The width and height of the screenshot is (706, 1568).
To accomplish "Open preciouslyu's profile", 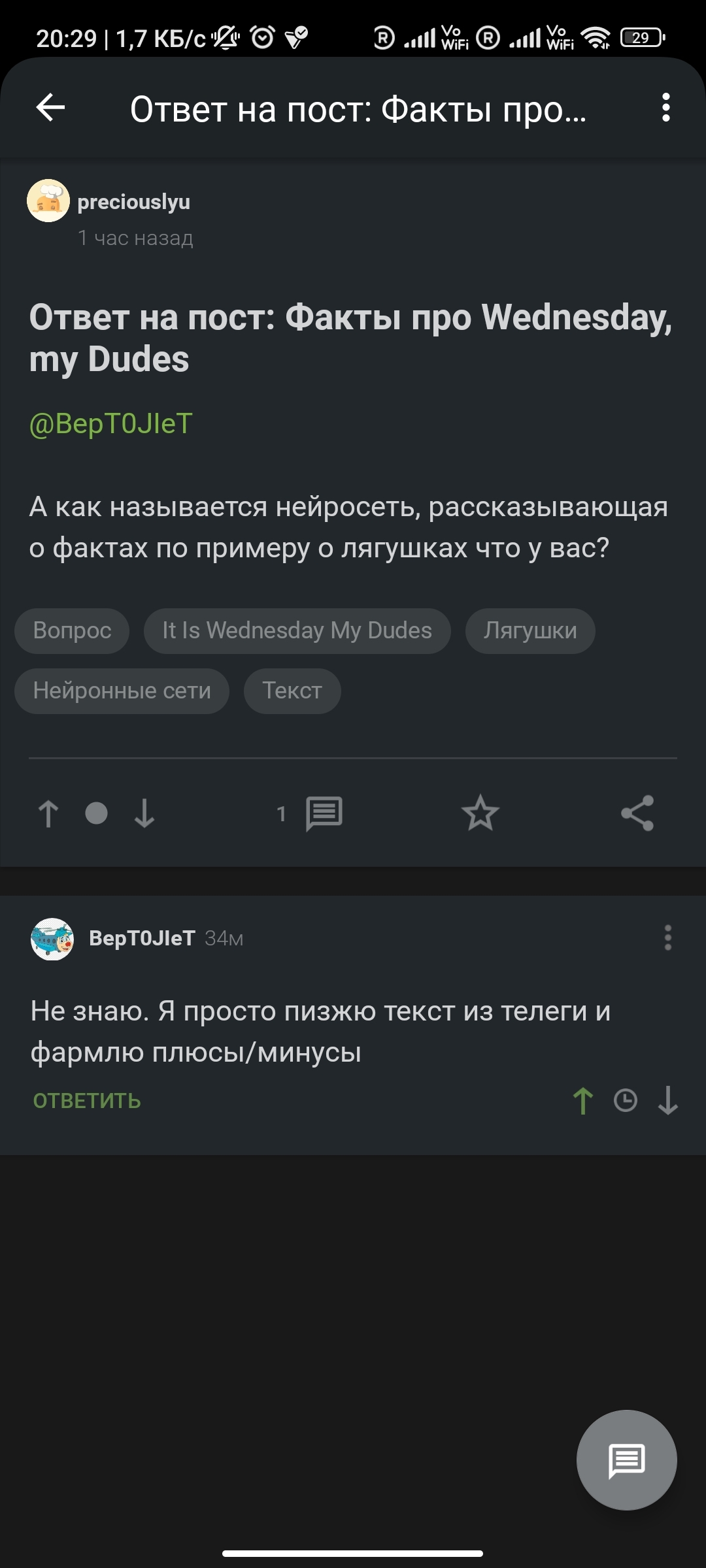I will (x=133, y=203).
